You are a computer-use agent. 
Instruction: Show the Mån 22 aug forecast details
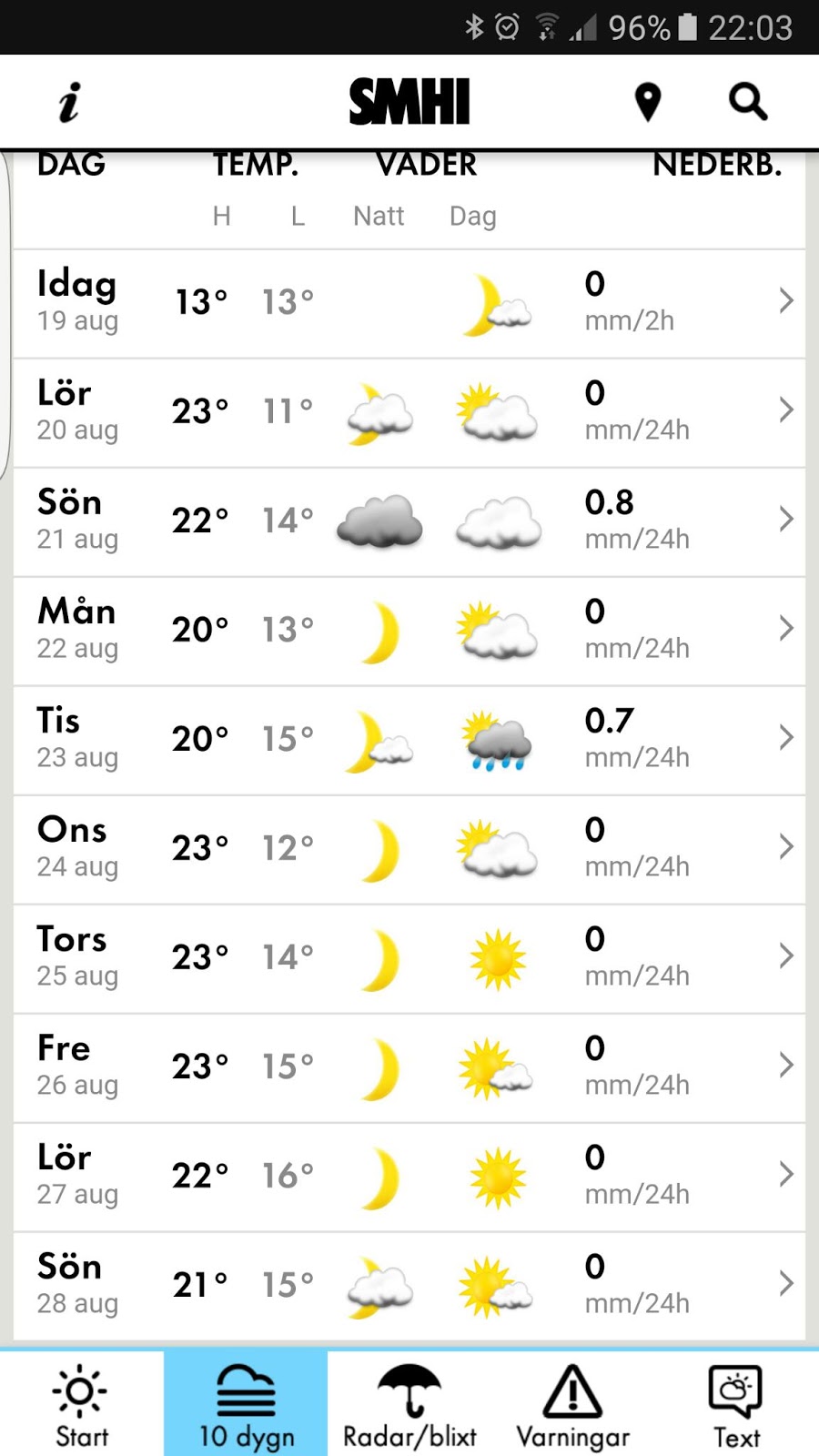409,631
